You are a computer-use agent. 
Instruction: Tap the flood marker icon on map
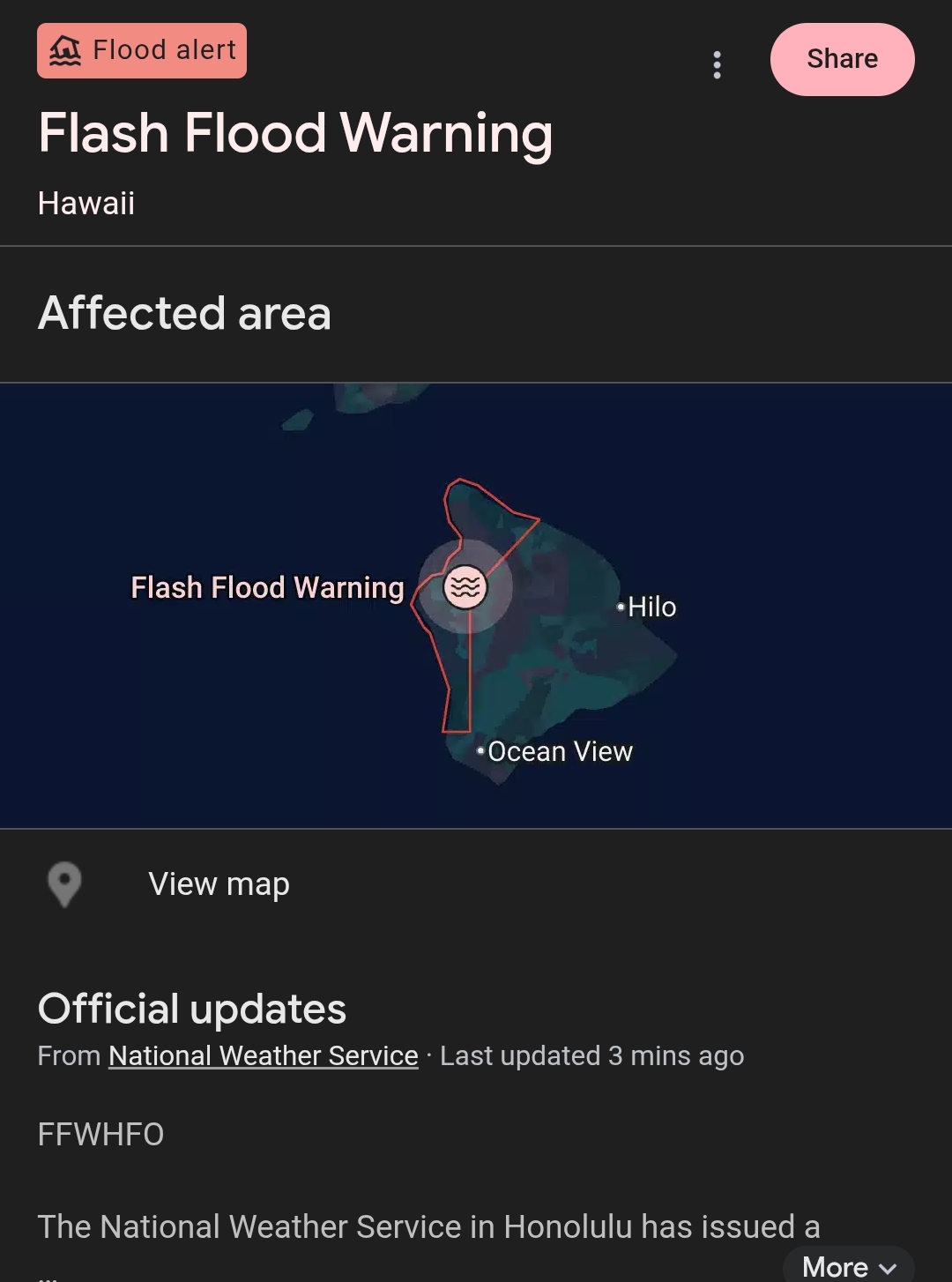(465, 586)
